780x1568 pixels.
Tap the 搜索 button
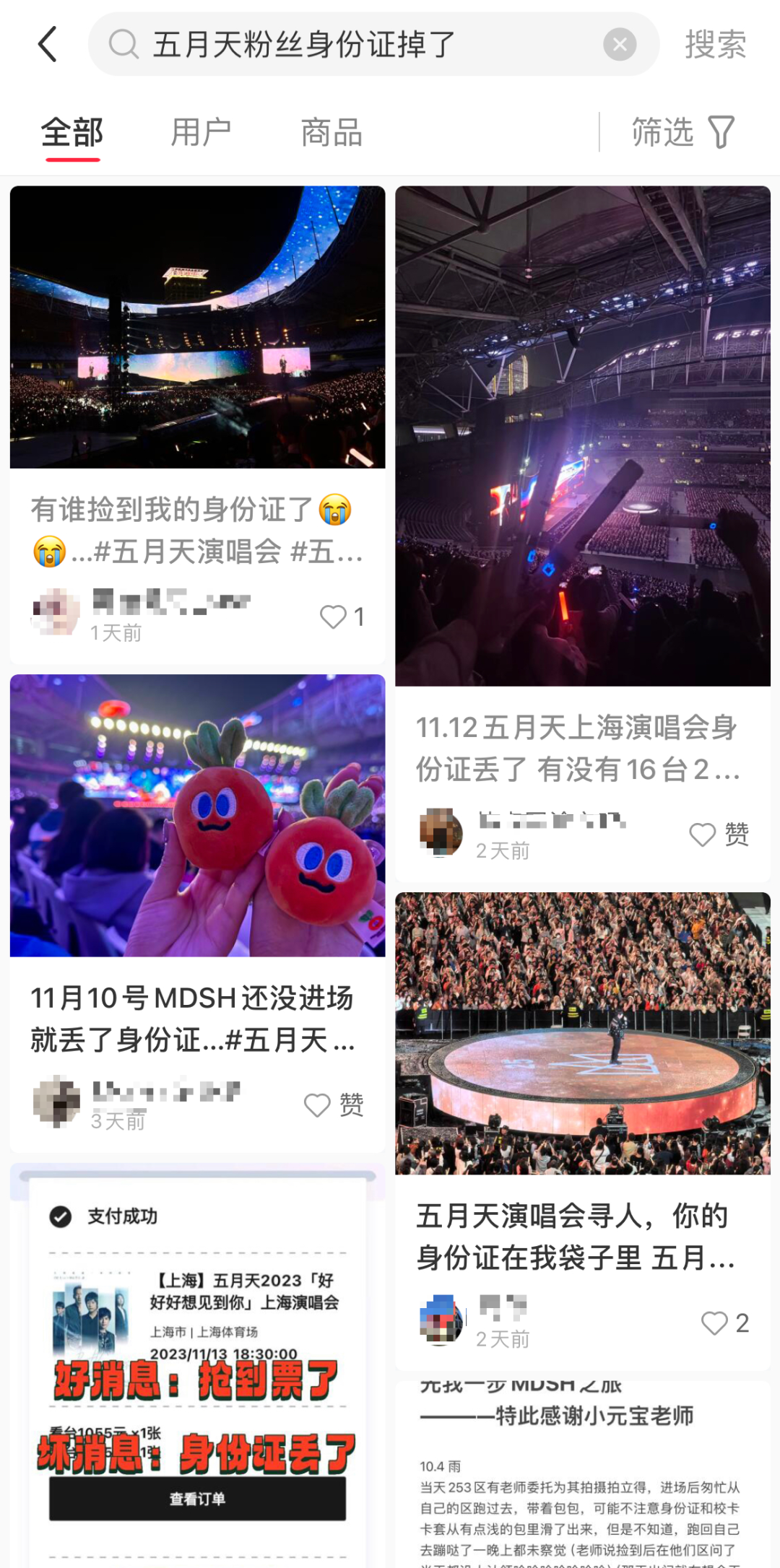click(715, 45)
